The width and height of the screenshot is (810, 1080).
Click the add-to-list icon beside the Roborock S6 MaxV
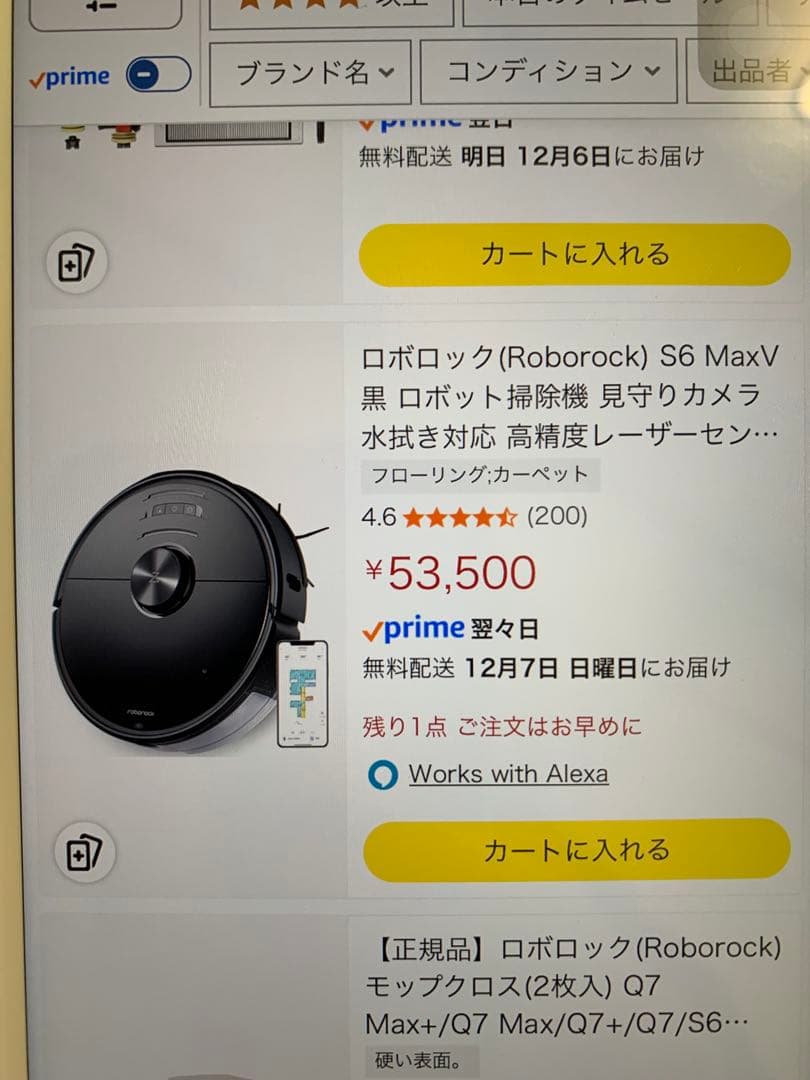click(83, 850)
